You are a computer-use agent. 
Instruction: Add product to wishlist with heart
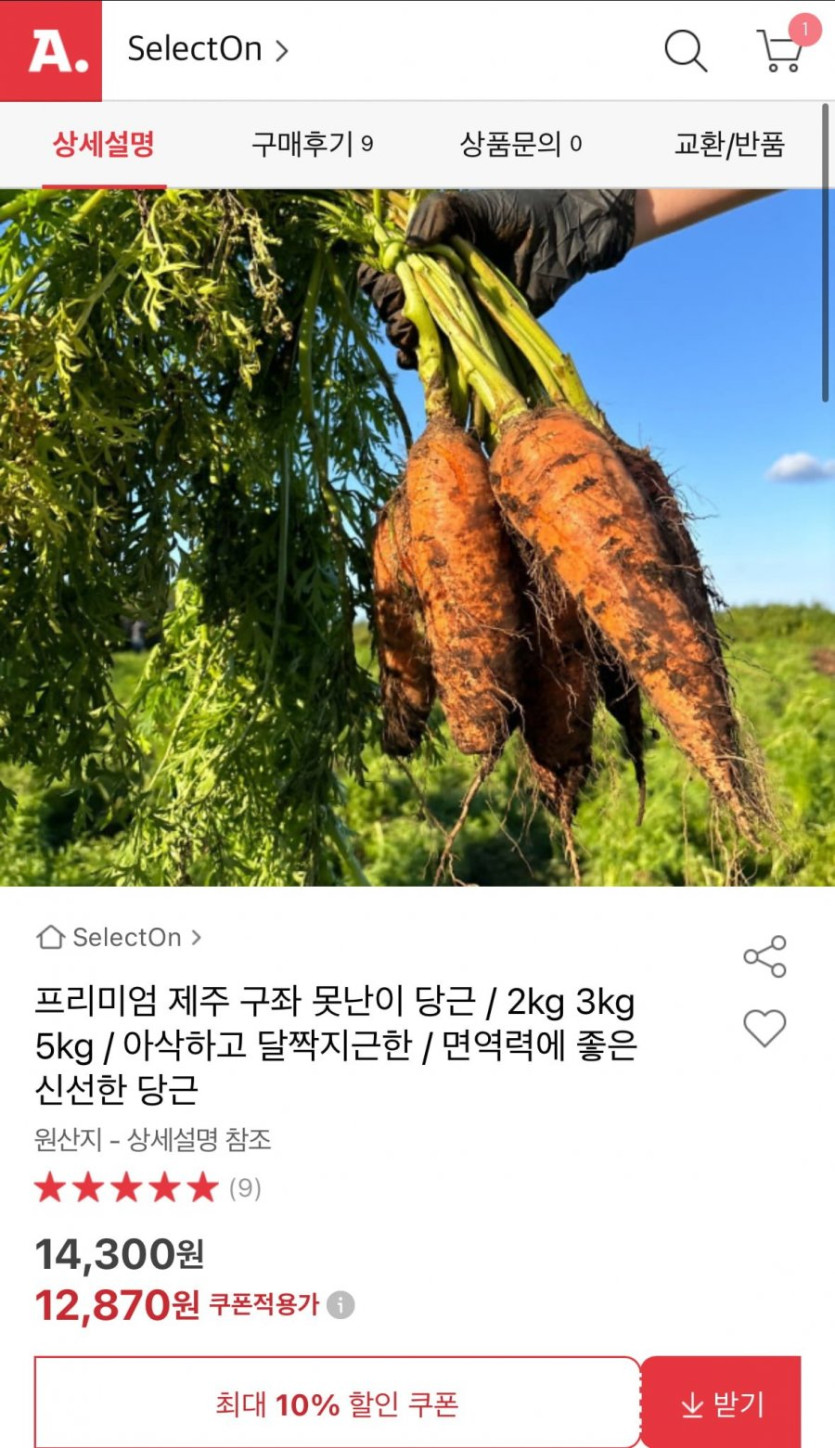[765, 1028]
